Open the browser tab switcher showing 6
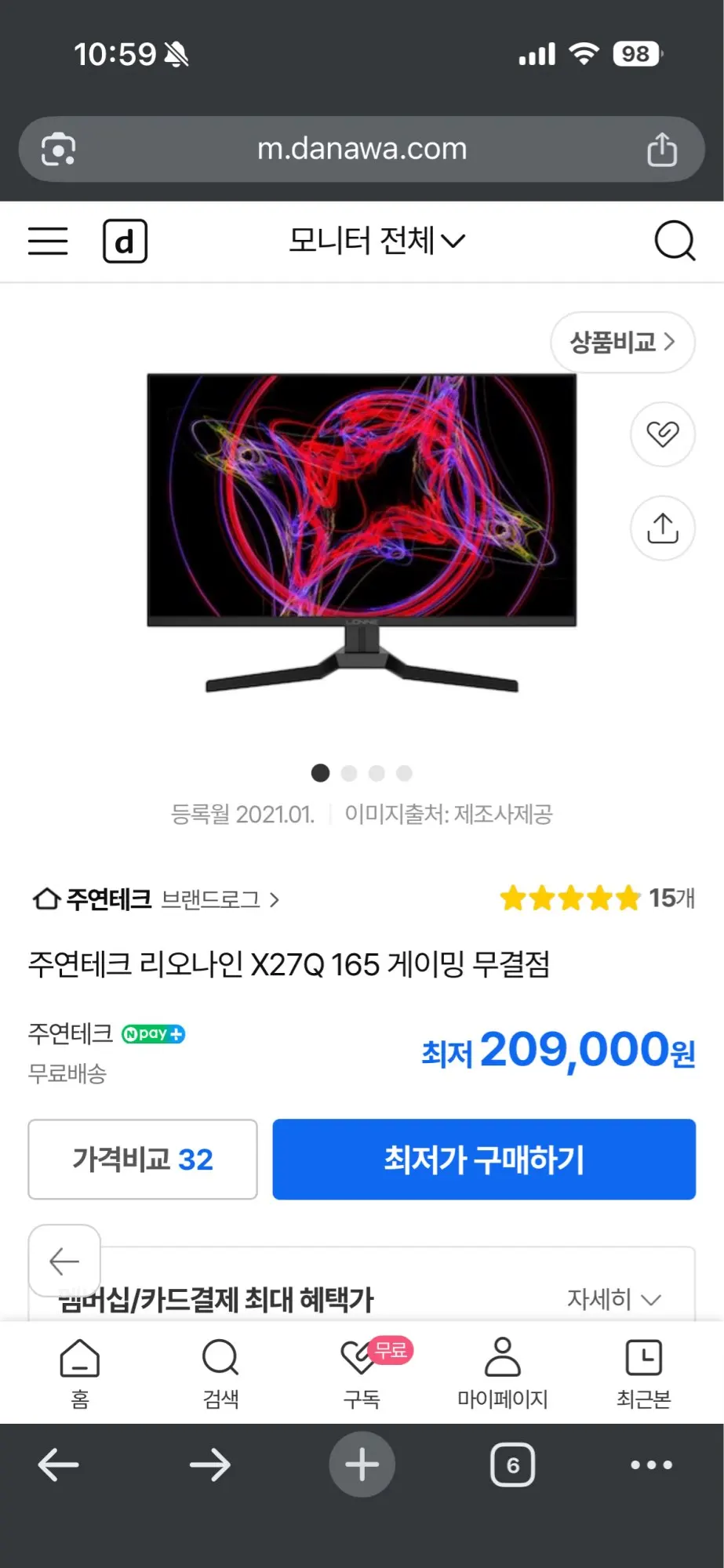Screen dimensions: 724x1568 pyautogui.click(x=512, y=1465)
